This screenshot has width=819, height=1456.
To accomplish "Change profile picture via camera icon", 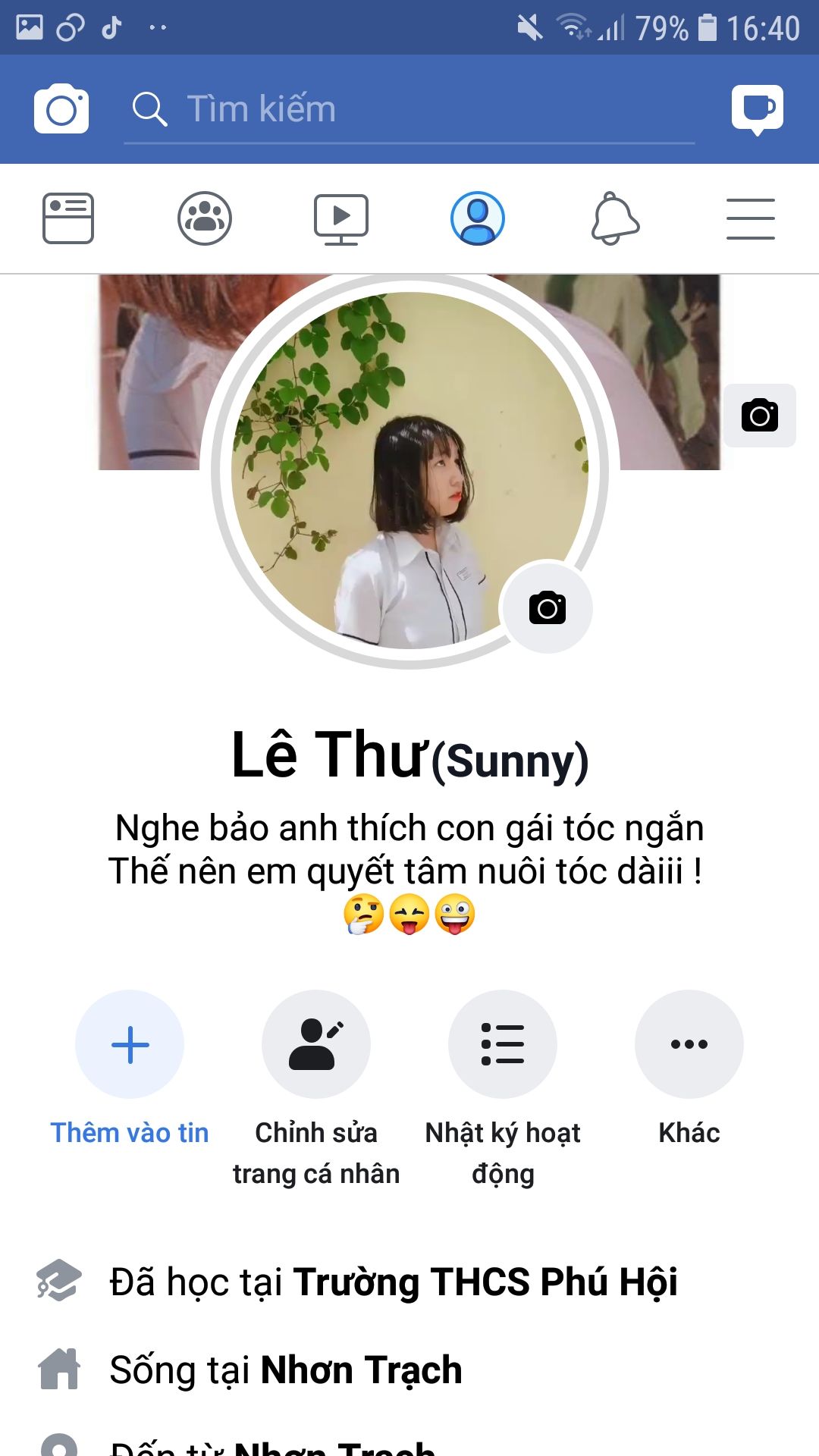I will pos(547,608).
